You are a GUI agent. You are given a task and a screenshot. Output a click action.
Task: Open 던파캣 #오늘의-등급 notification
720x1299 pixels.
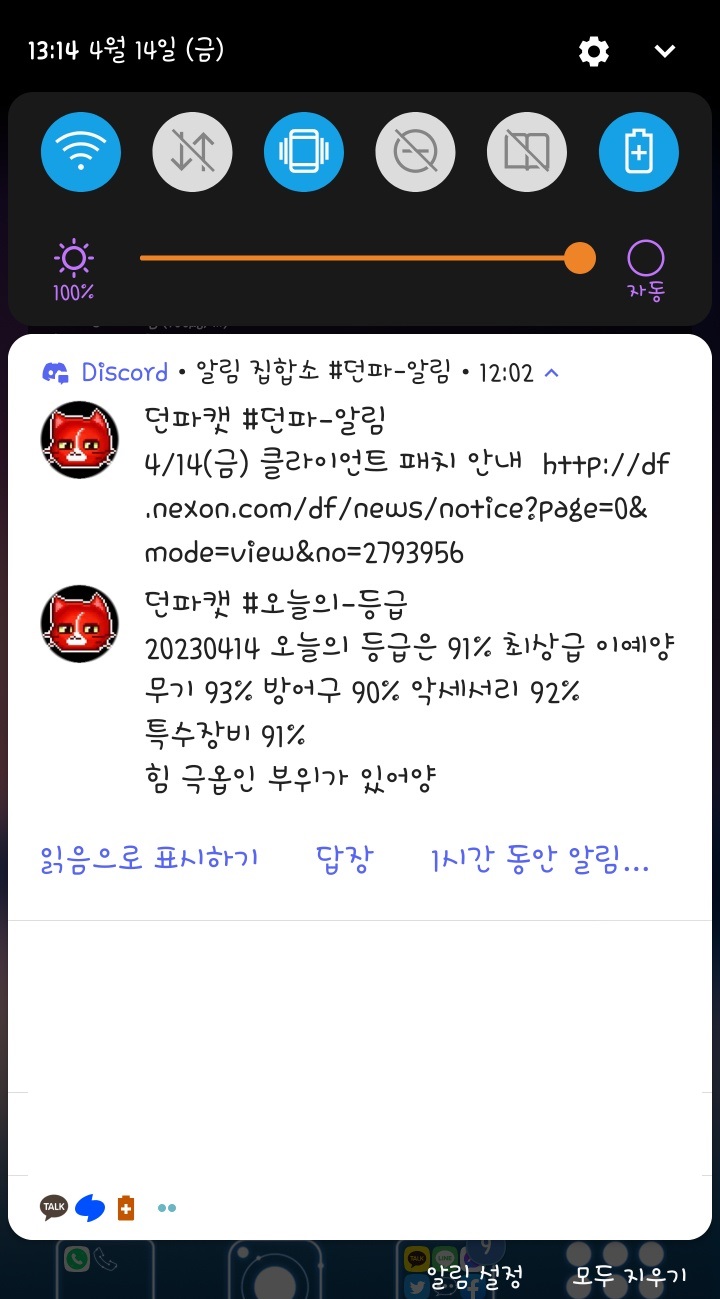pos(400,690)
